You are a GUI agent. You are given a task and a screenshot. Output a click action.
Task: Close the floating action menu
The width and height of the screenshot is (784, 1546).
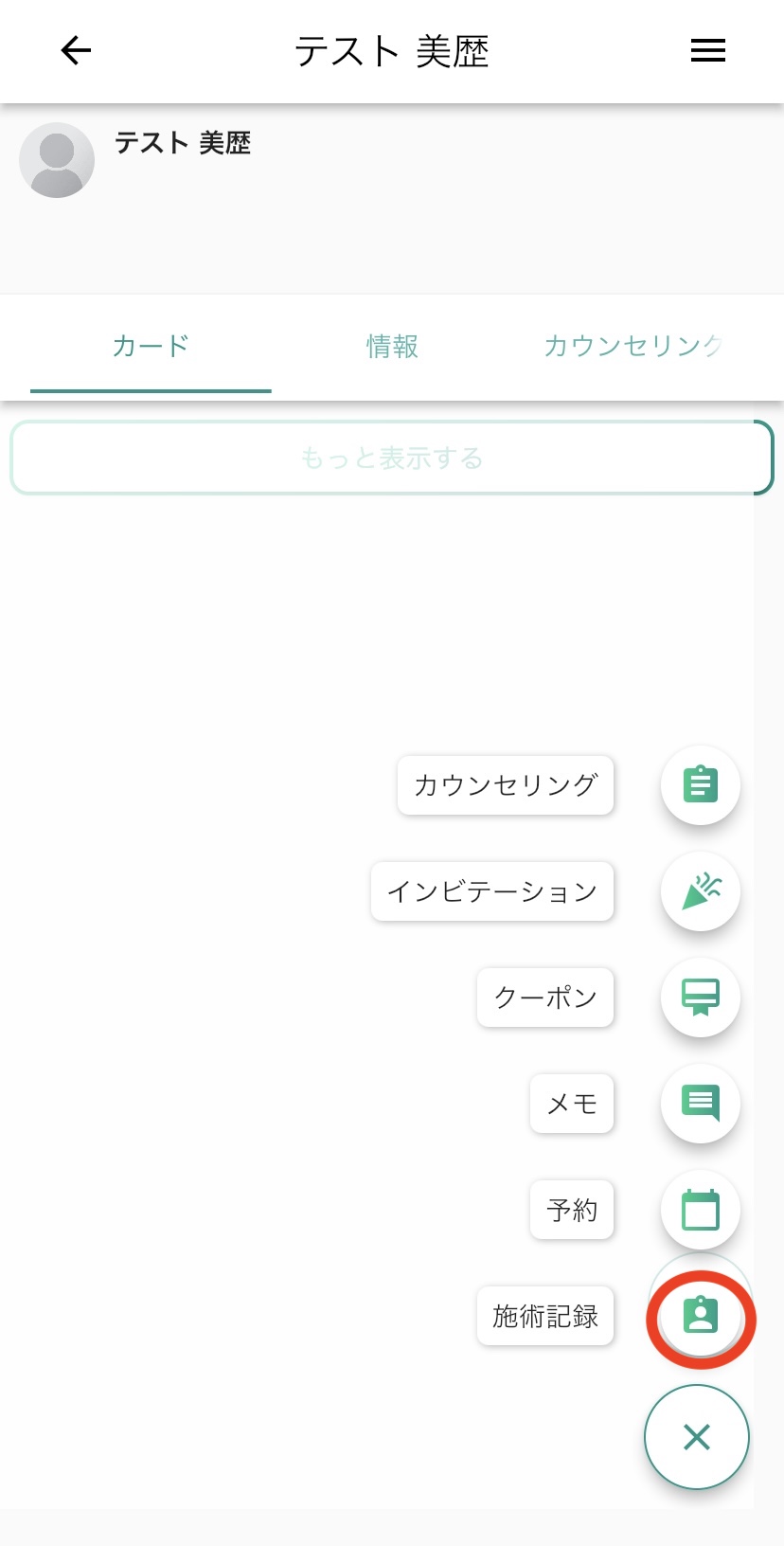point(697,1437)
